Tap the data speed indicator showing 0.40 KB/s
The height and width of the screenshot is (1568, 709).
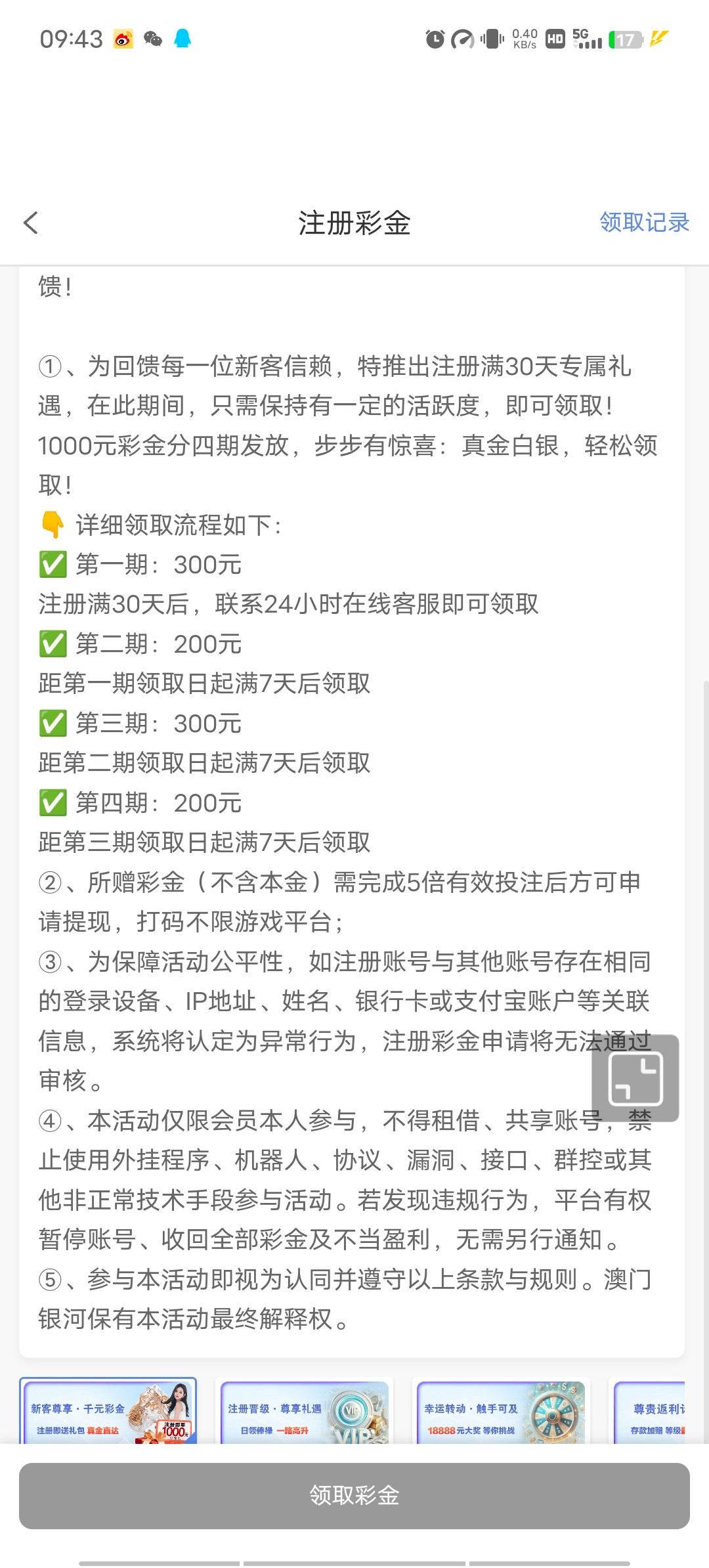pos(523,39)
